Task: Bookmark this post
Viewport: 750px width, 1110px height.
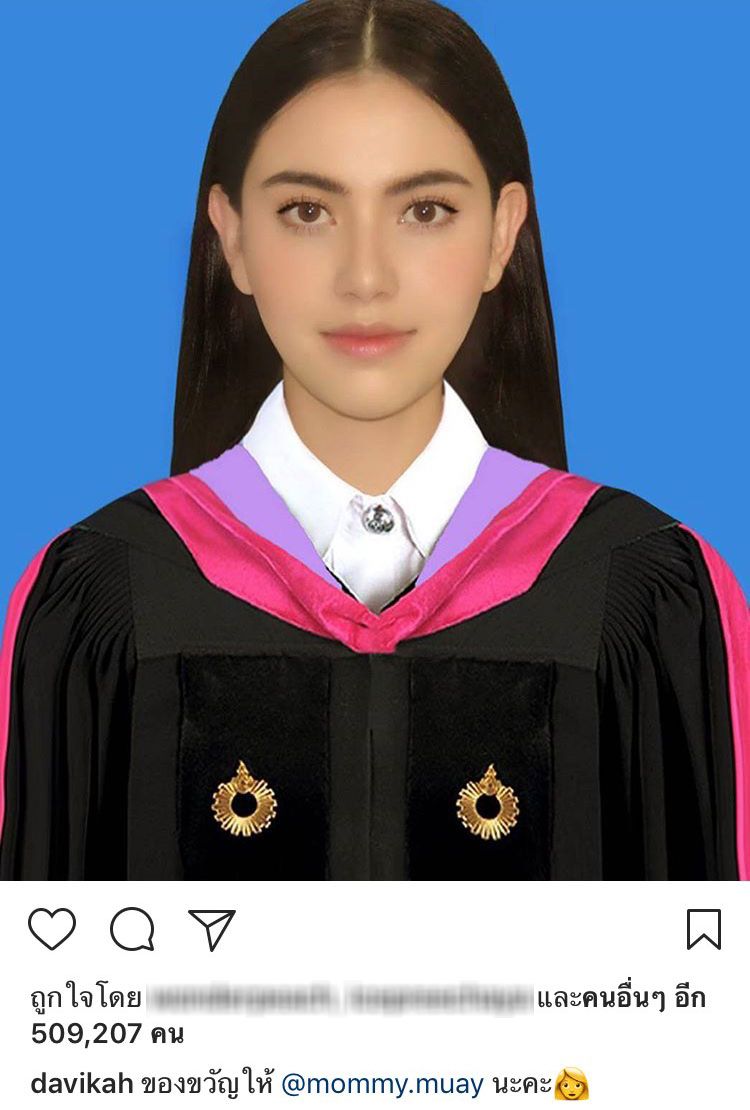Action: (x=704, y=929)
